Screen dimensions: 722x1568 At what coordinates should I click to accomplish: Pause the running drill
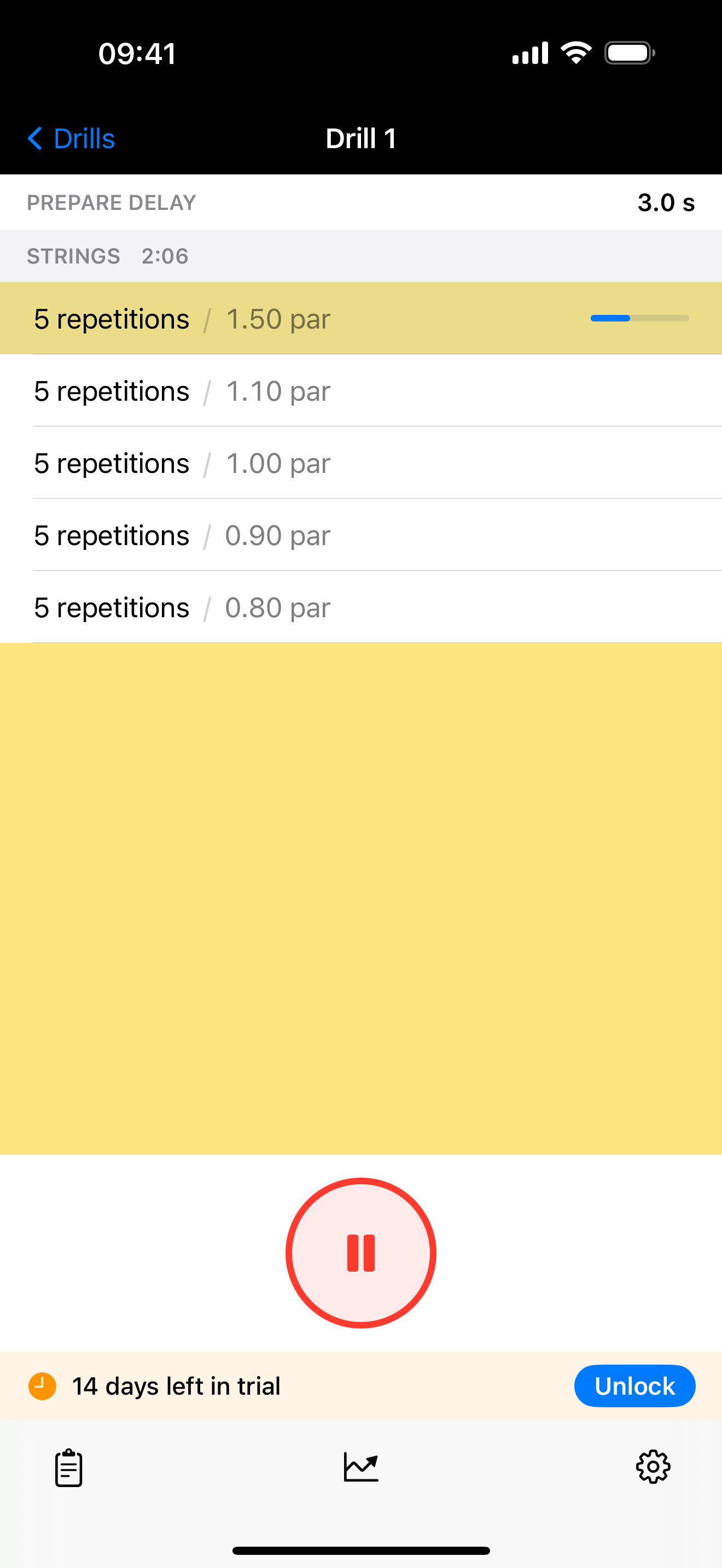pos(360,1253)
